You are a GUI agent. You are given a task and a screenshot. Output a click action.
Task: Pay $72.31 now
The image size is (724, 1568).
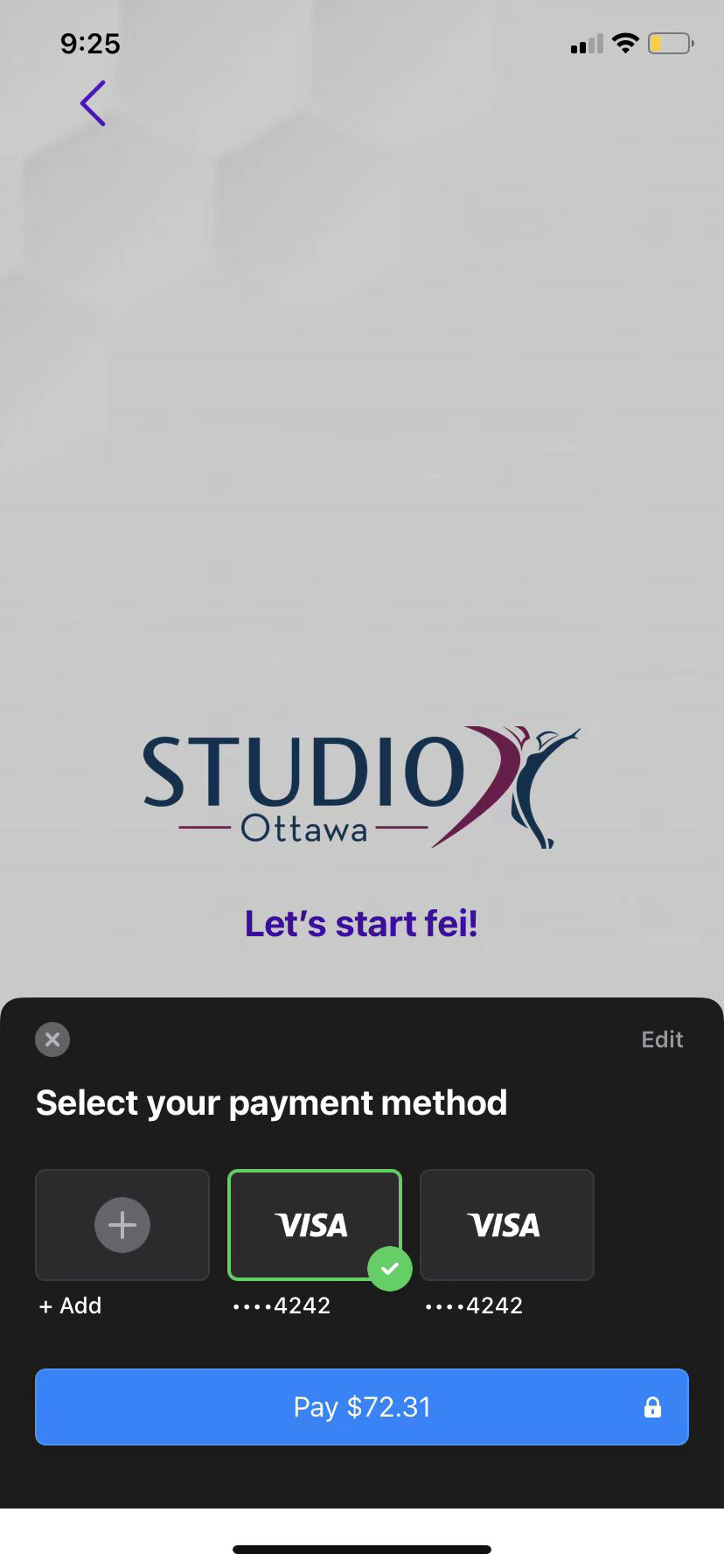tap(362, 1407)
